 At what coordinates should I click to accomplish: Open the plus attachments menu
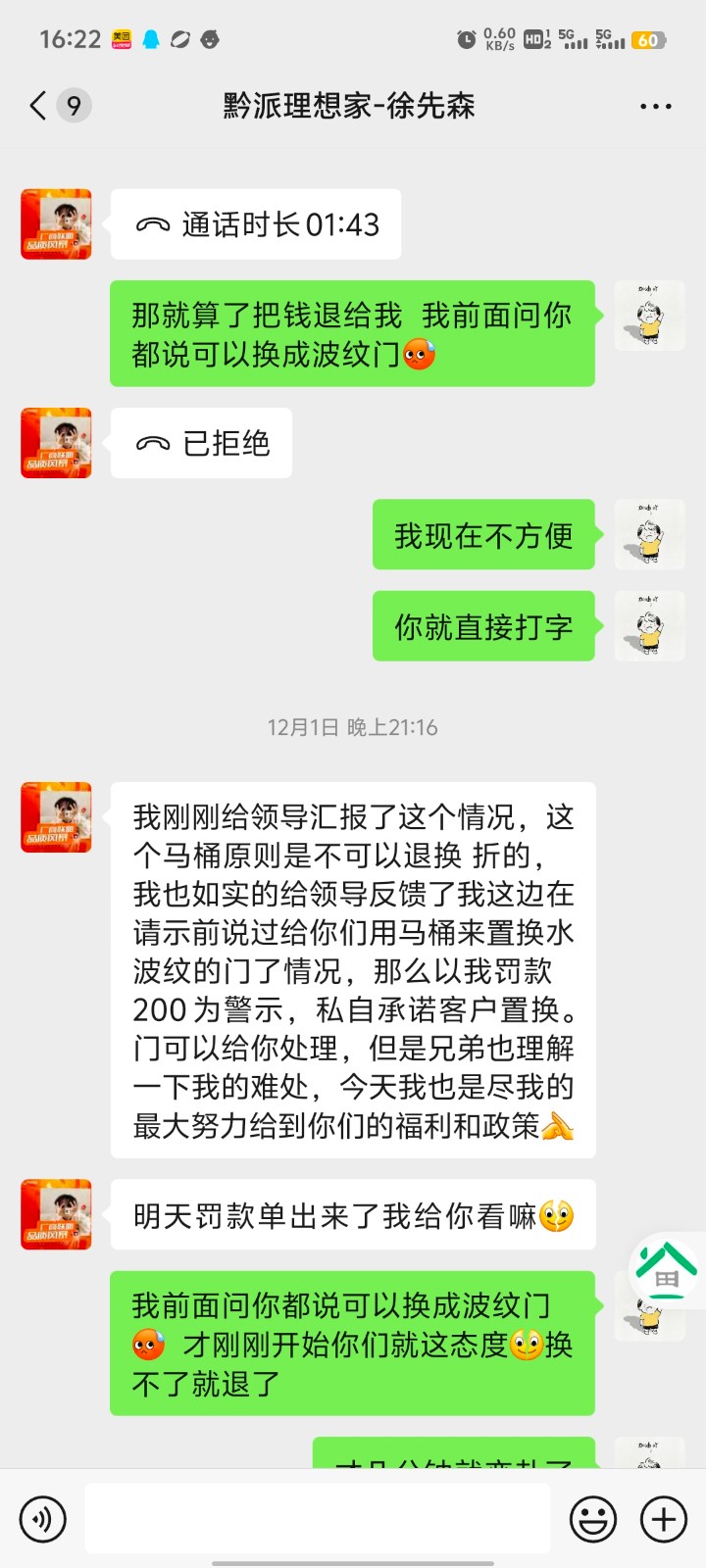tap(664, 1519)
